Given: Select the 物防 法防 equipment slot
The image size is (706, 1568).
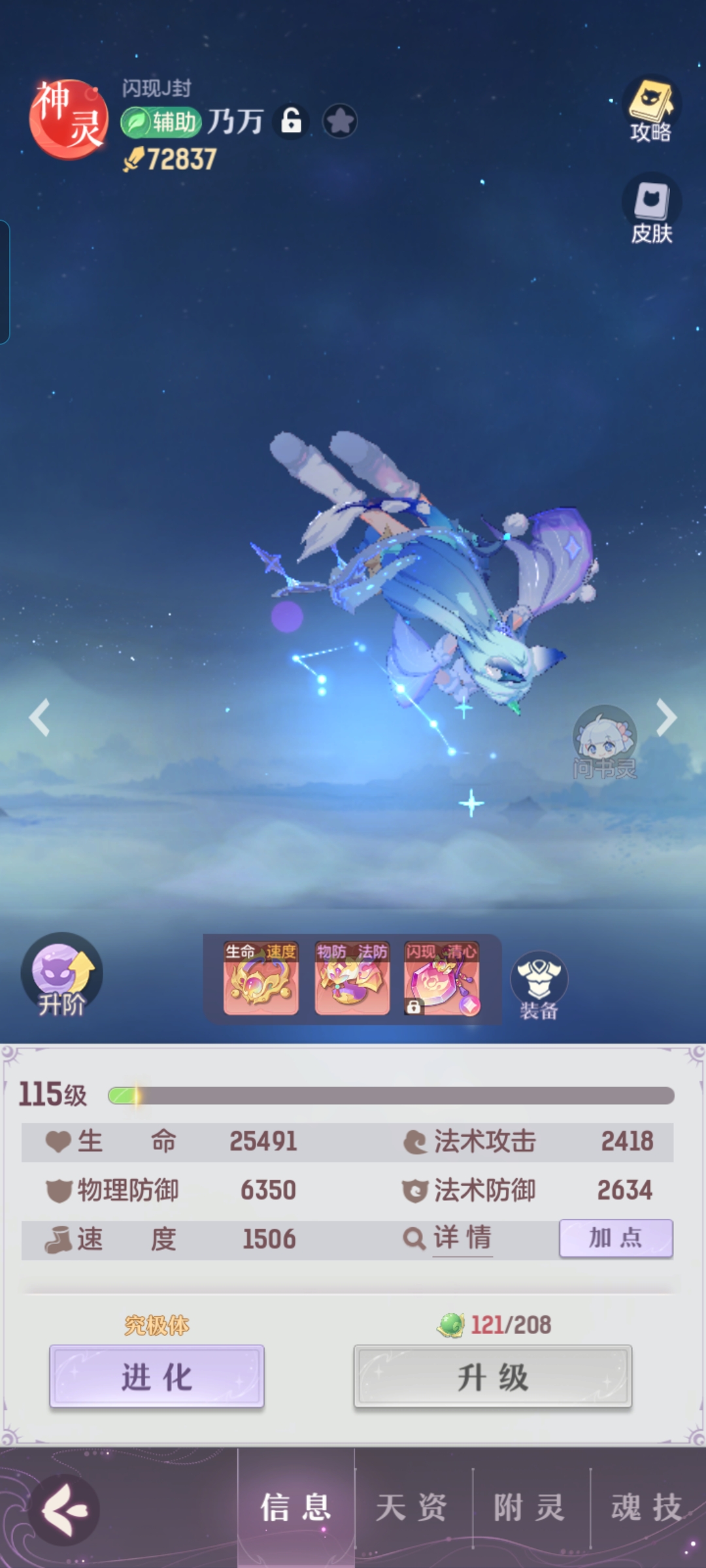Looking at the screenshot, I should point(352,978).
